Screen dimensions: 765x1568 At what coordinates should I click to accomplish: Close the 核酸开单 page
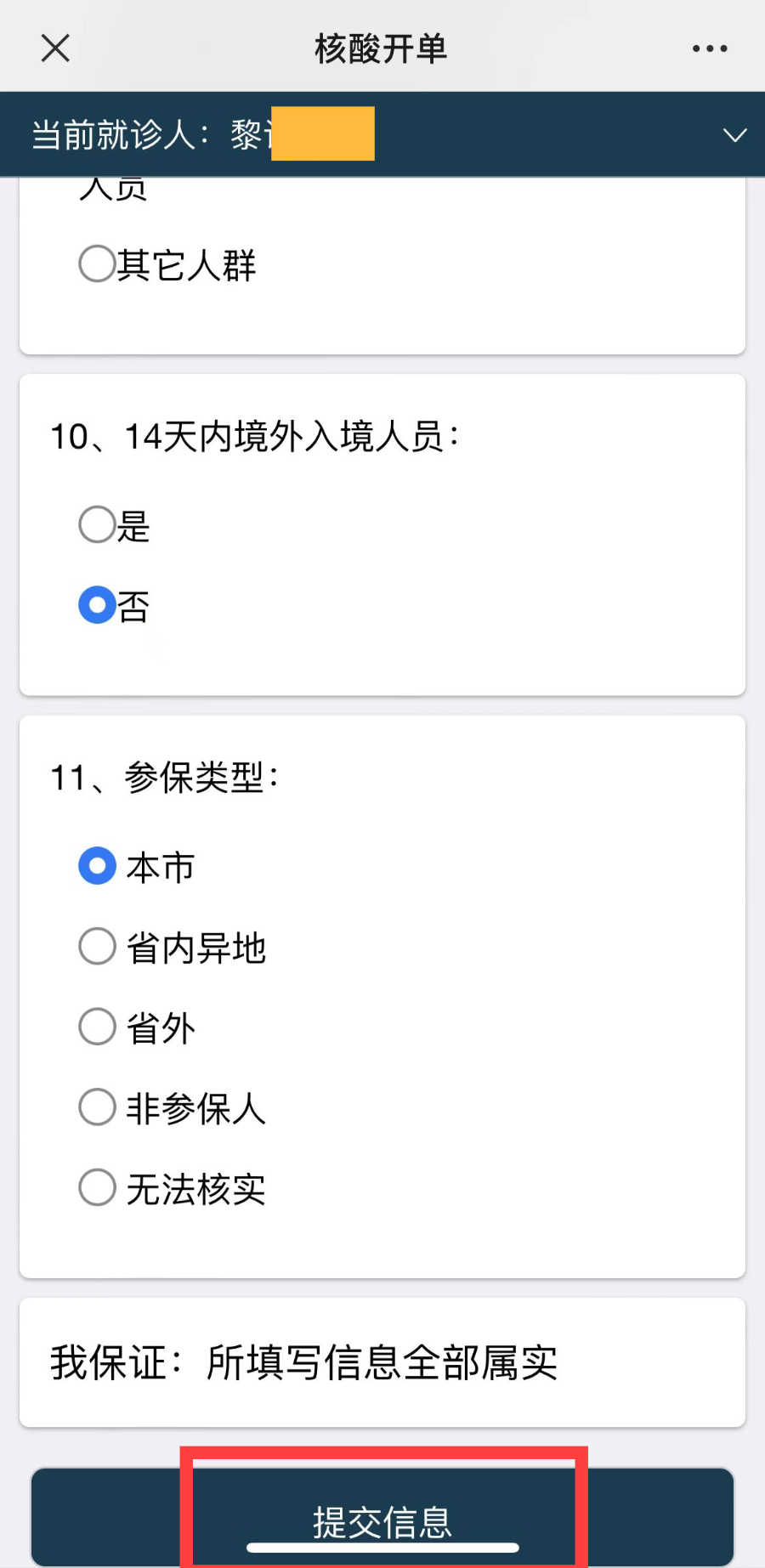[55, 48]
